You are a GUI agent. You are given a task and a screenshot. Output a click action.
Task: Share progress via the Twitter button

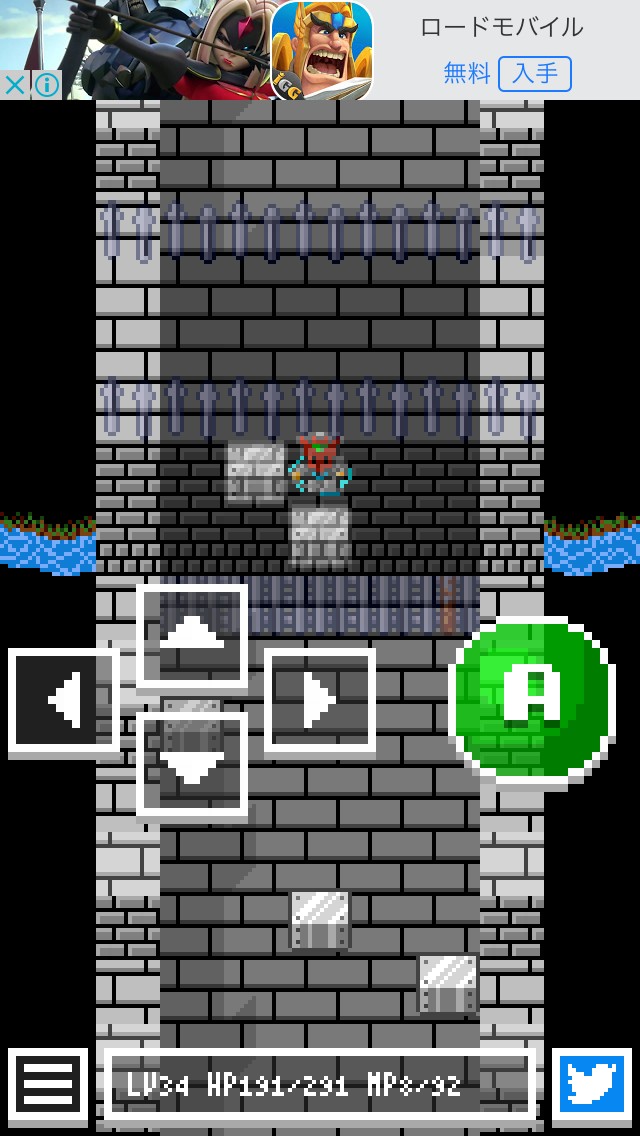tap(591, 1085)
